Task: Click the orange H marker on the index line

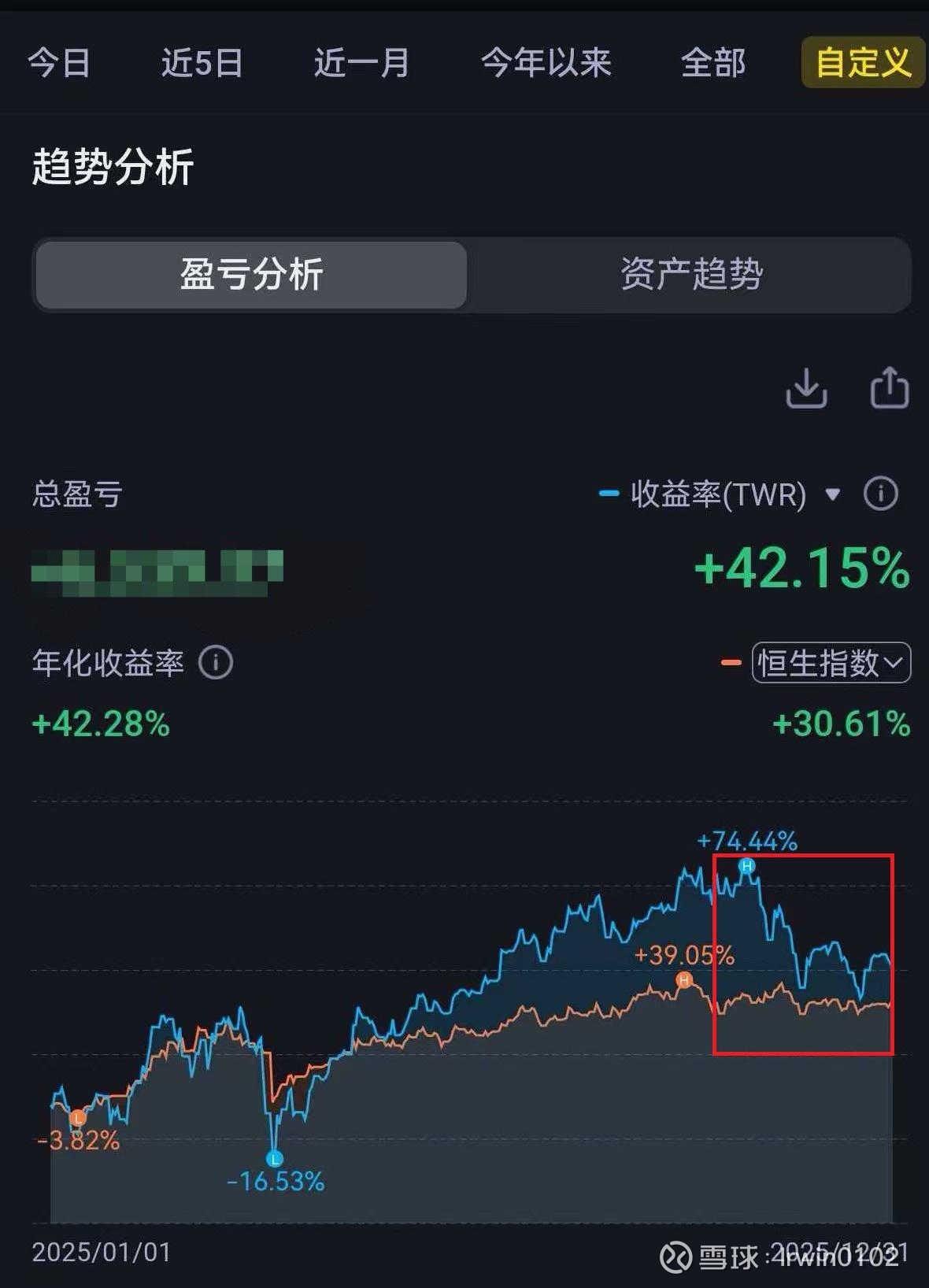Action: pos(683,979)
